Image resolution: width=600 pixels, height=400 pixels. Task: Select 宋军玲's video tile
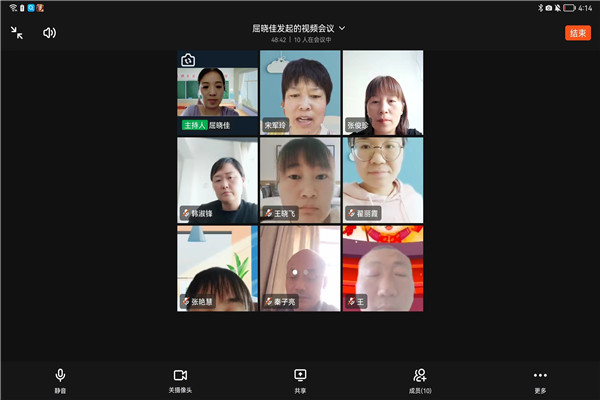[x=299, y=92]
